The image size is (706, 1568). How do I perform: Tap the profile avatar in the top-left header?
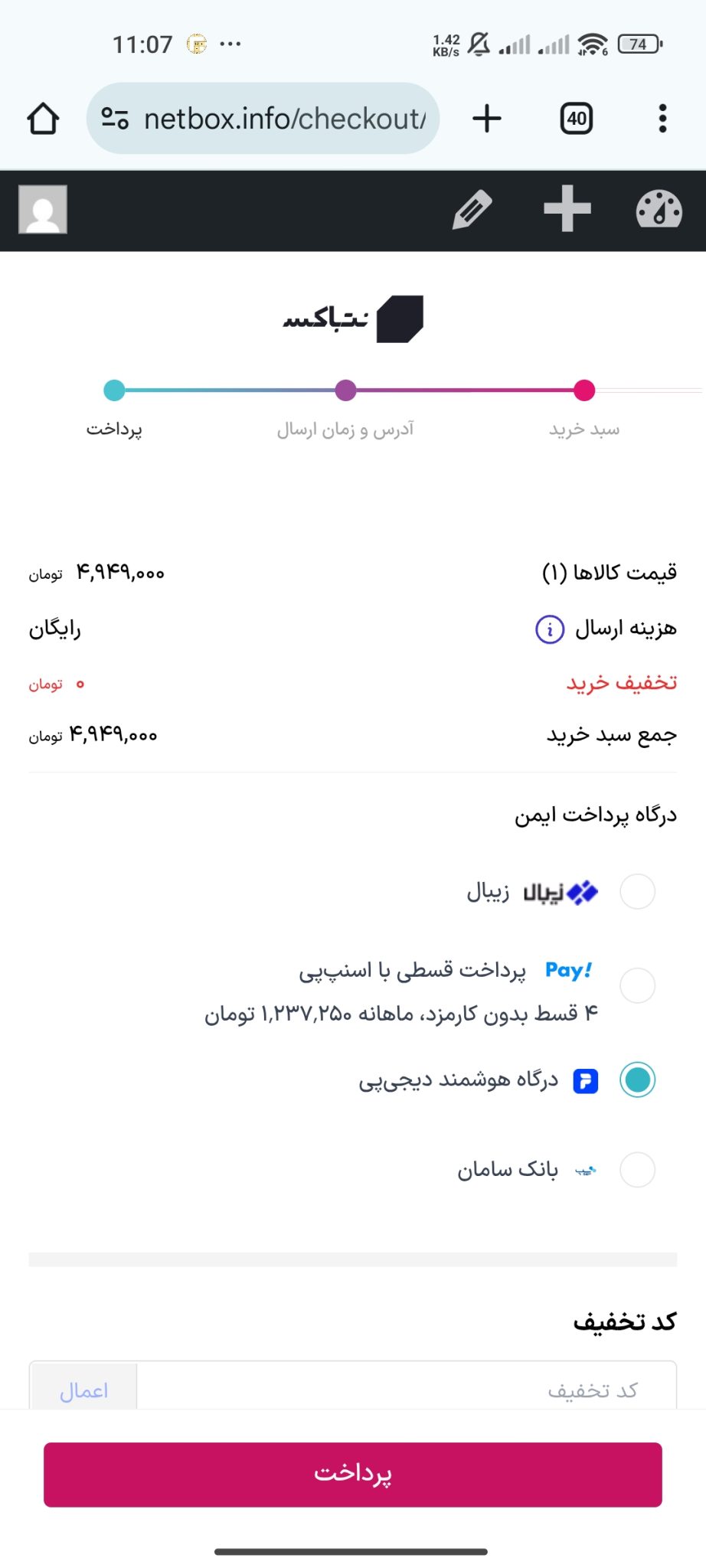click(42, 211)
